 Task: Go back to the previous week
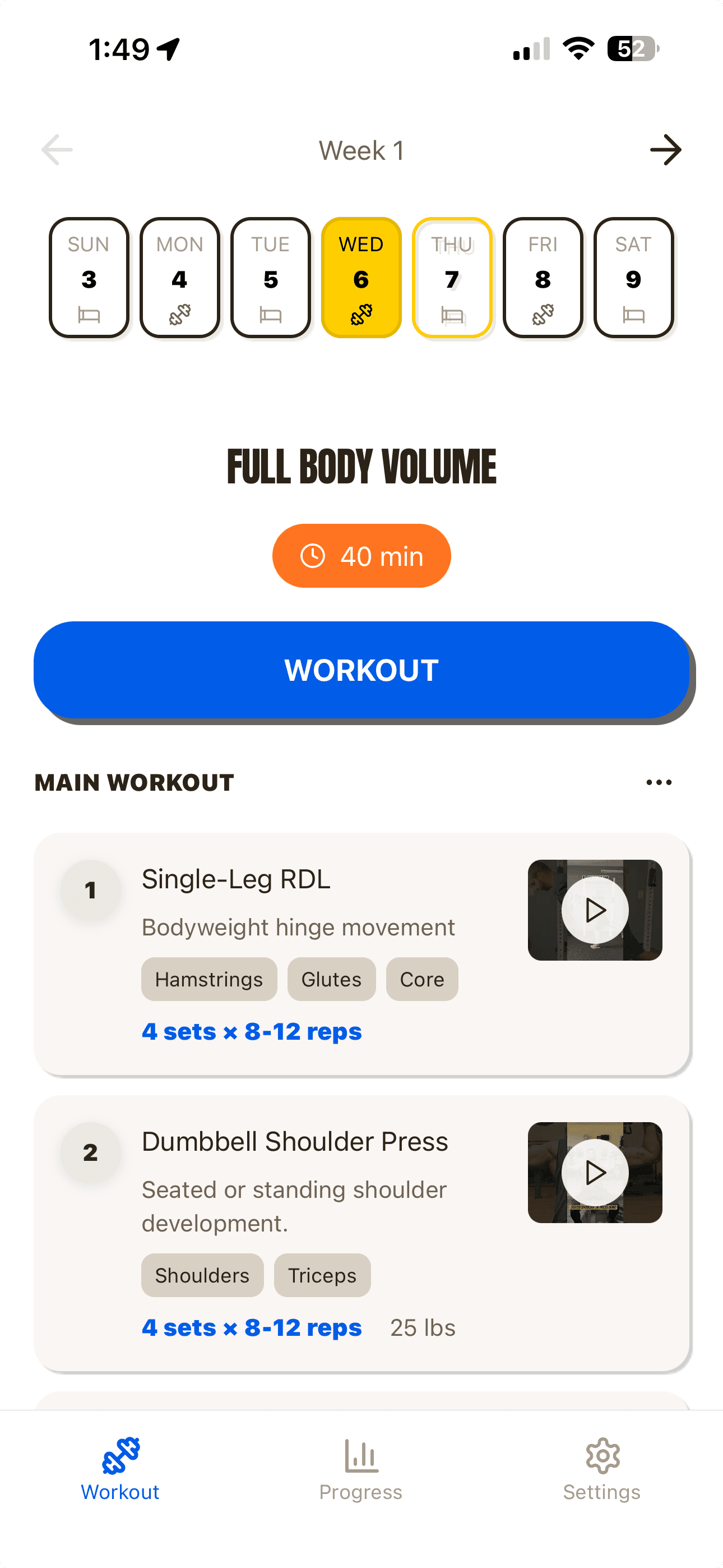click(57, 150)
